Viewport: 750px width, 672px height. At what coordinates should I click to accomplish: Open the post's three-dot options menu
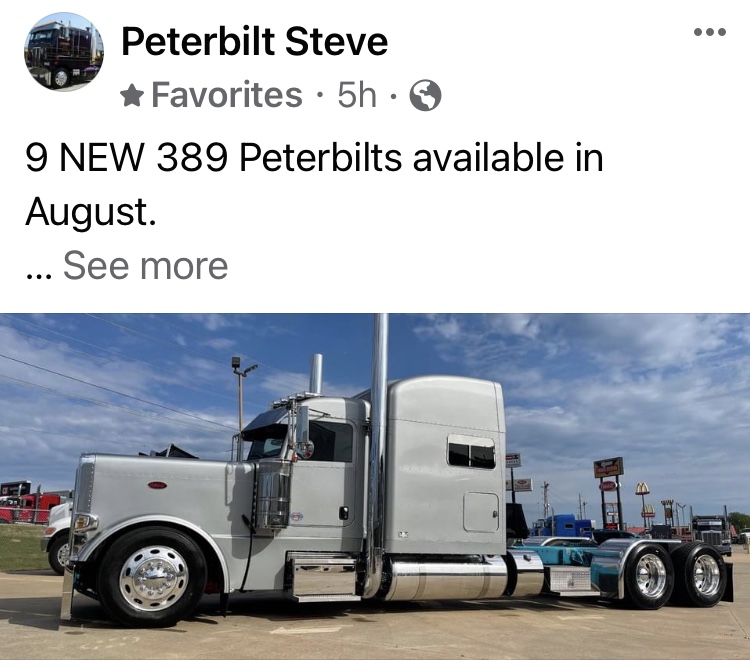click(709, 32)
